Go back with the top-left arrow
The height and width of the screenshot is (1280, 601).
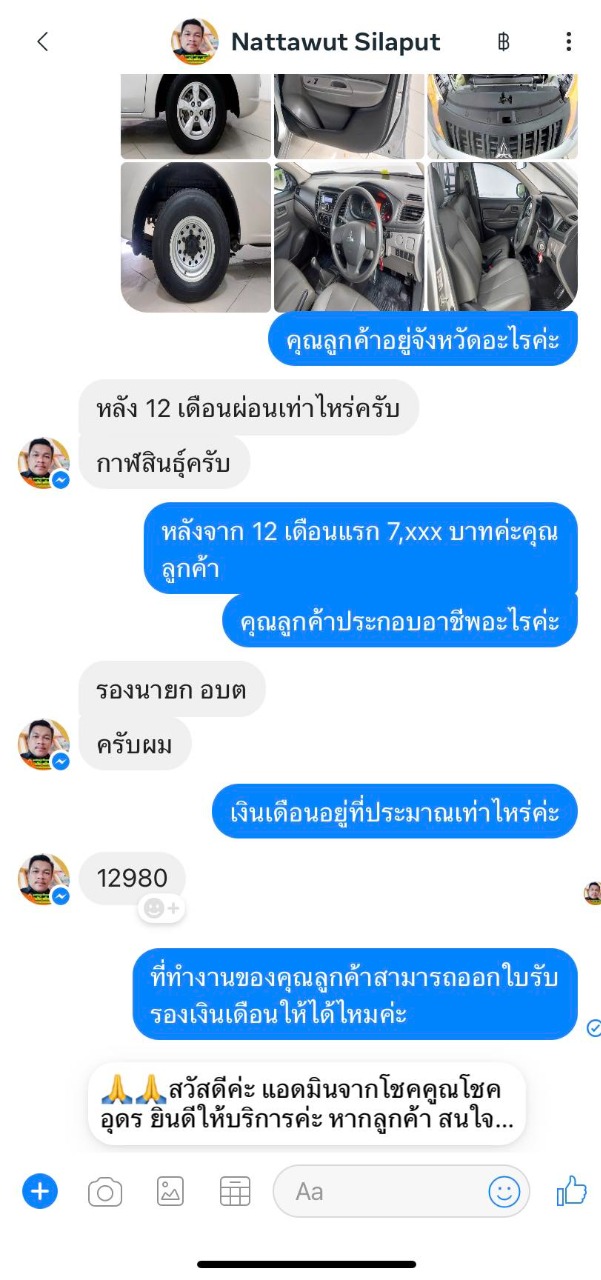pyautogui.click(x=42, y=41)
